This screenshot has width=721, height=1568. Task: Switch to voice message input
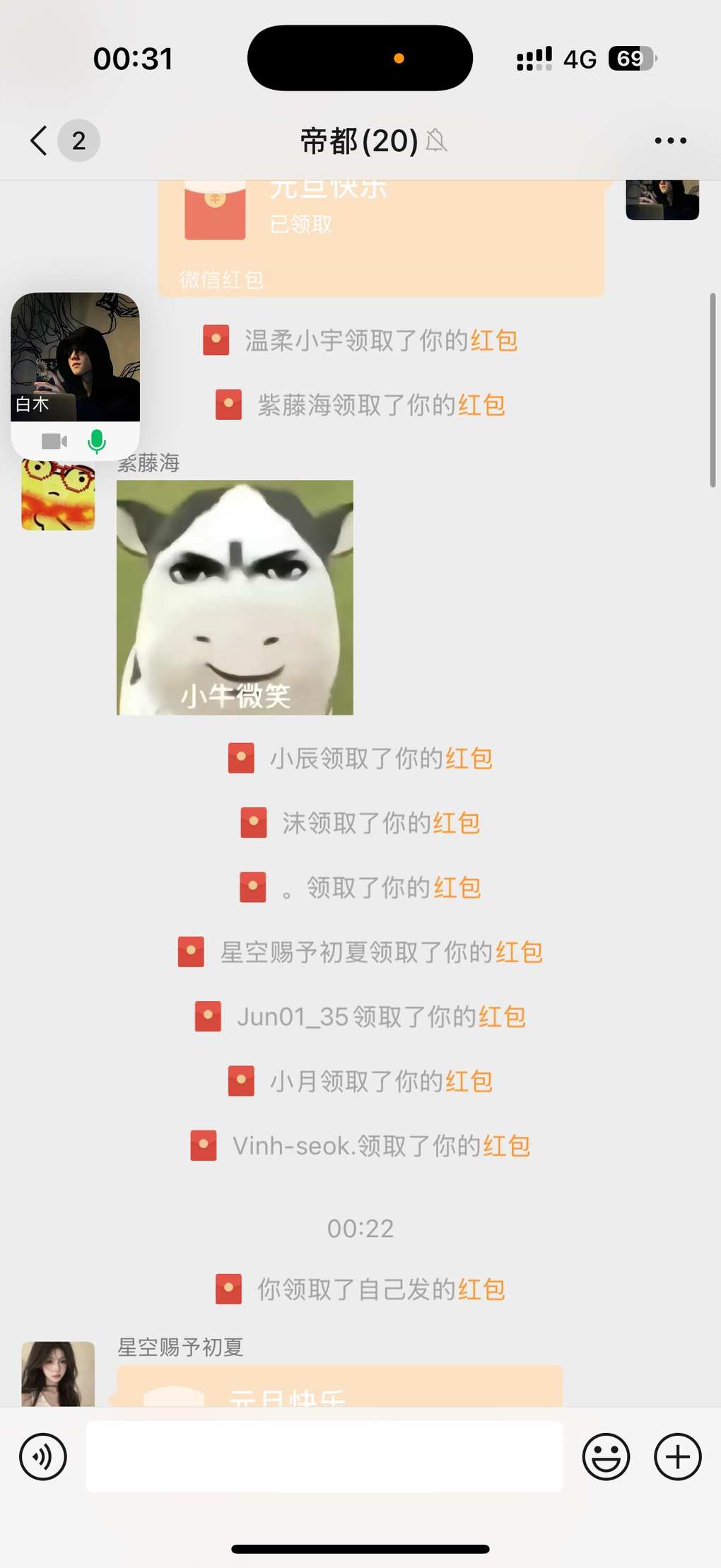(43, 1456)
